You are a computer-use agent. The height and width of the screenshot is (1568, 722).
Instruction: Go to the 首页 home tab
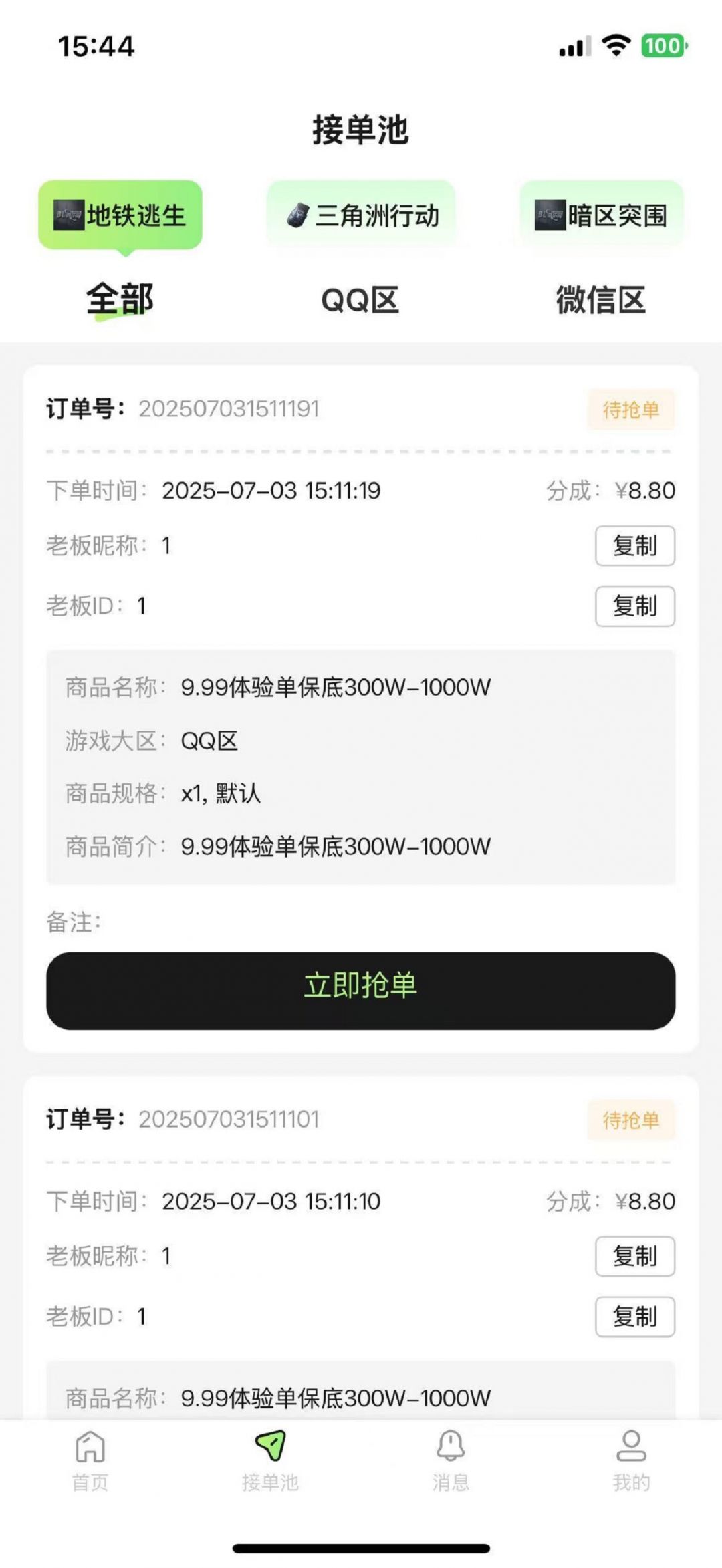tap(90, 1462)
